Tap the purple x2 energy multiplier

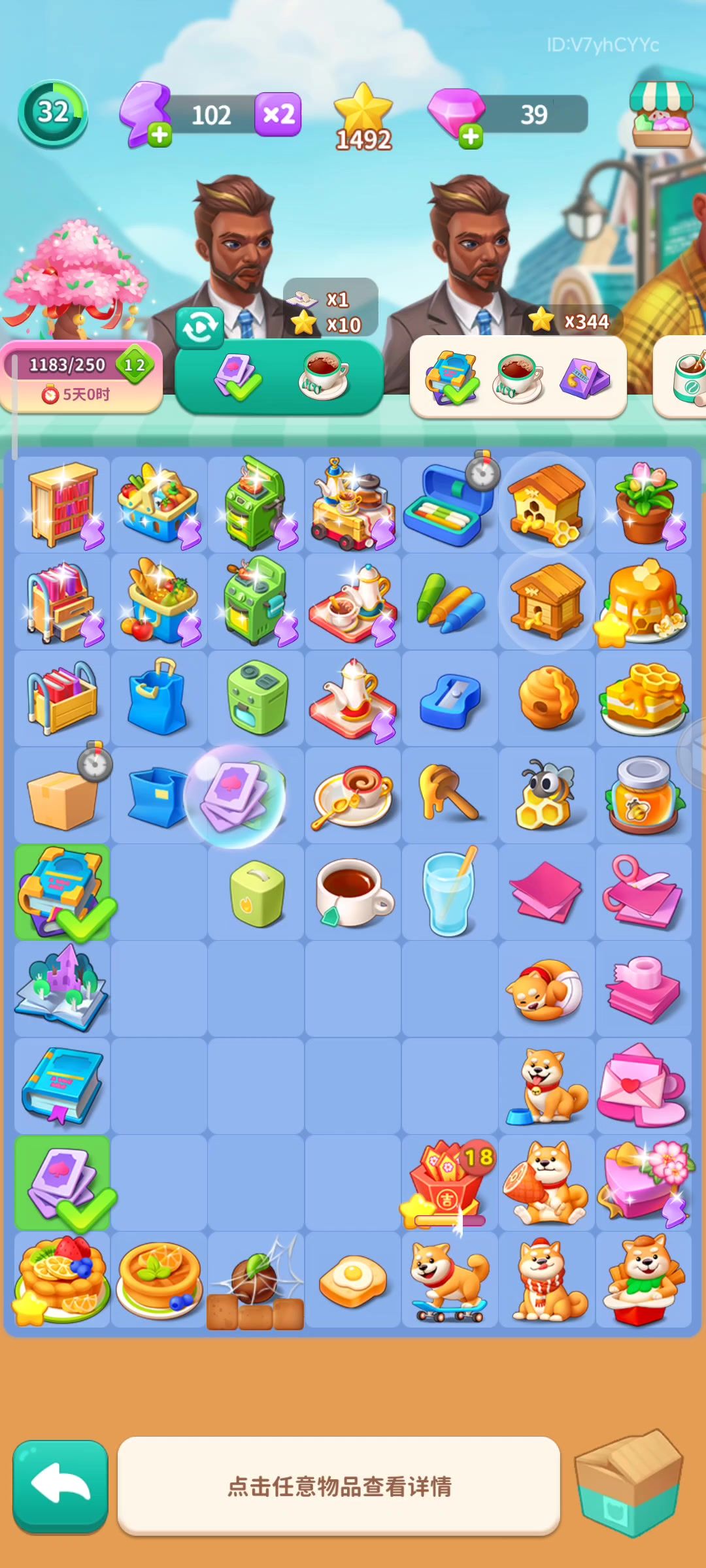(278, 114)
